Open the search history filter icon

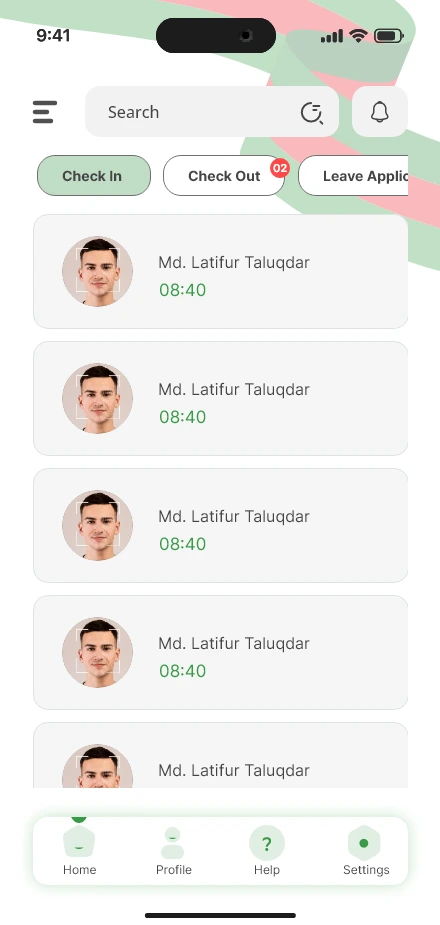click(311, 112)
